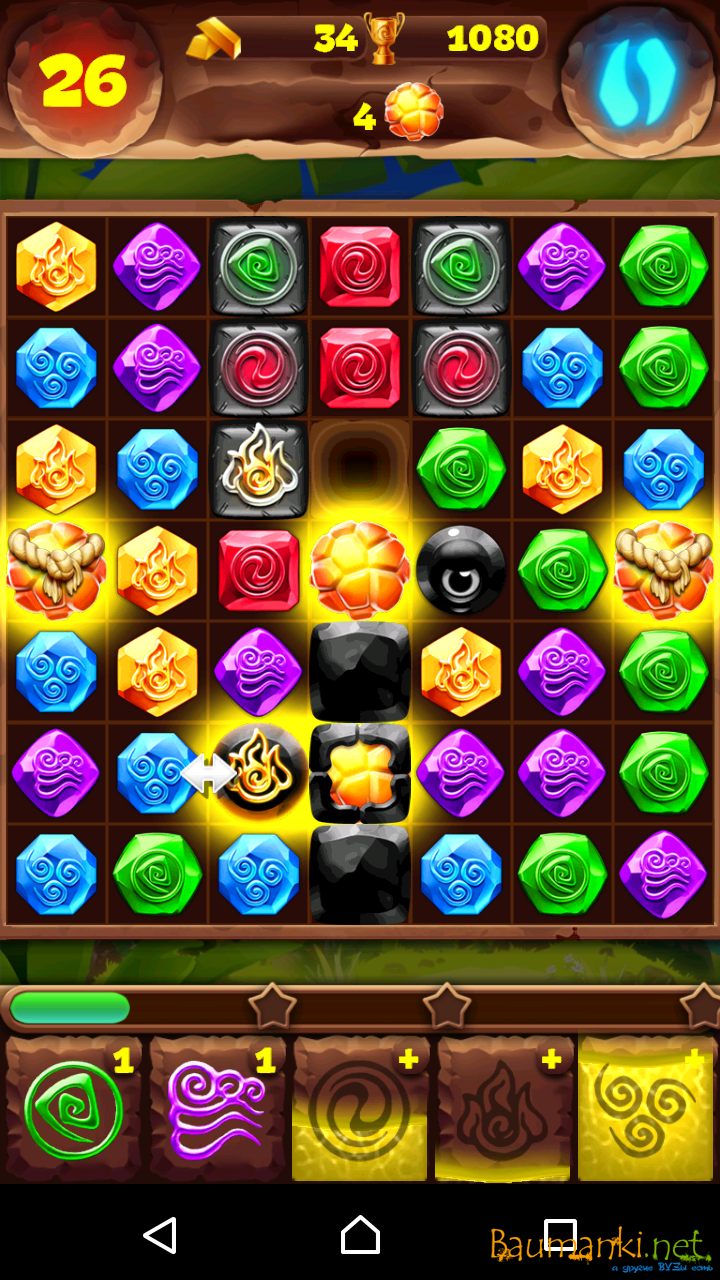Add the triple-spiral water booster

(x=647, y=1110)
